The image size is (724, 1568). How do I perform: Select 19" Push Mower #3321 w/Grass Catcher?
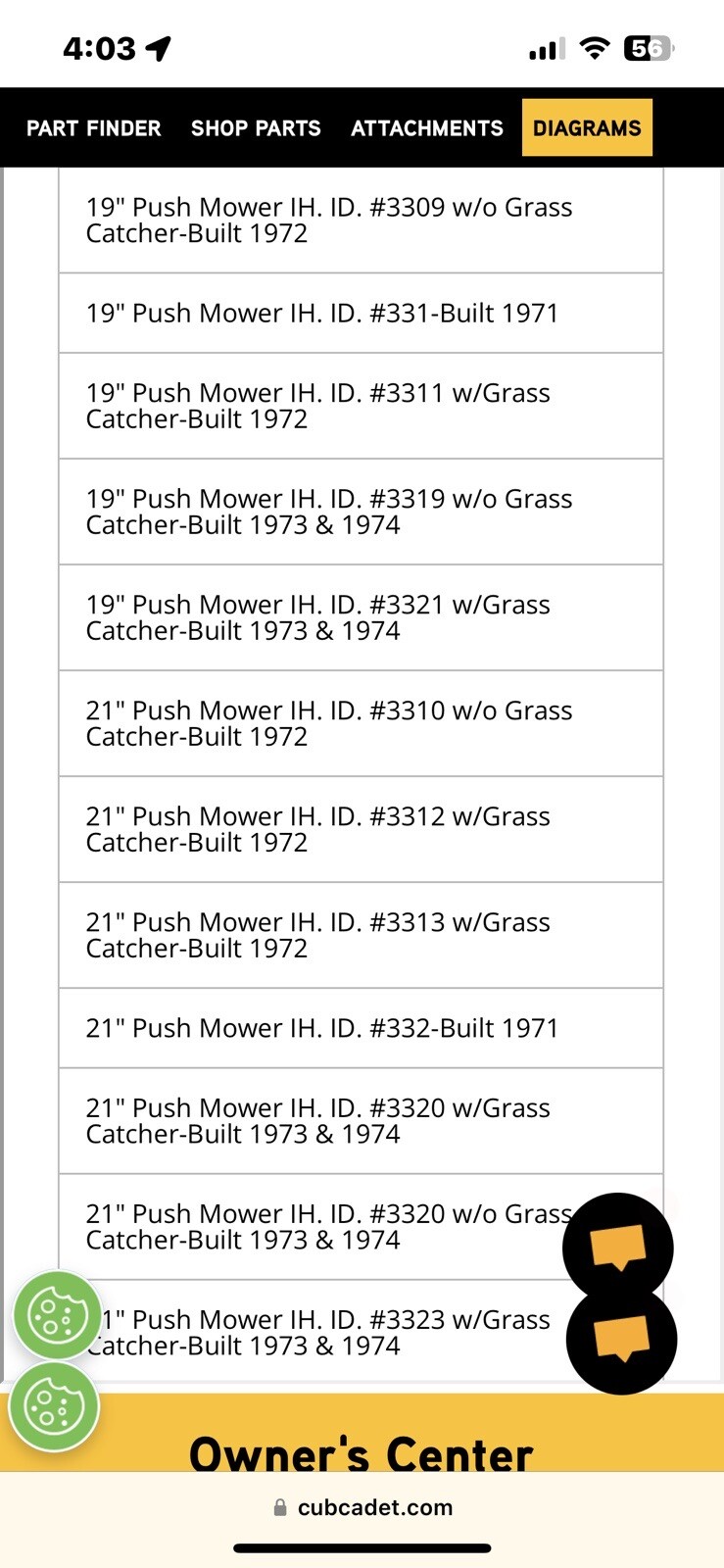[x=361, y=617]
